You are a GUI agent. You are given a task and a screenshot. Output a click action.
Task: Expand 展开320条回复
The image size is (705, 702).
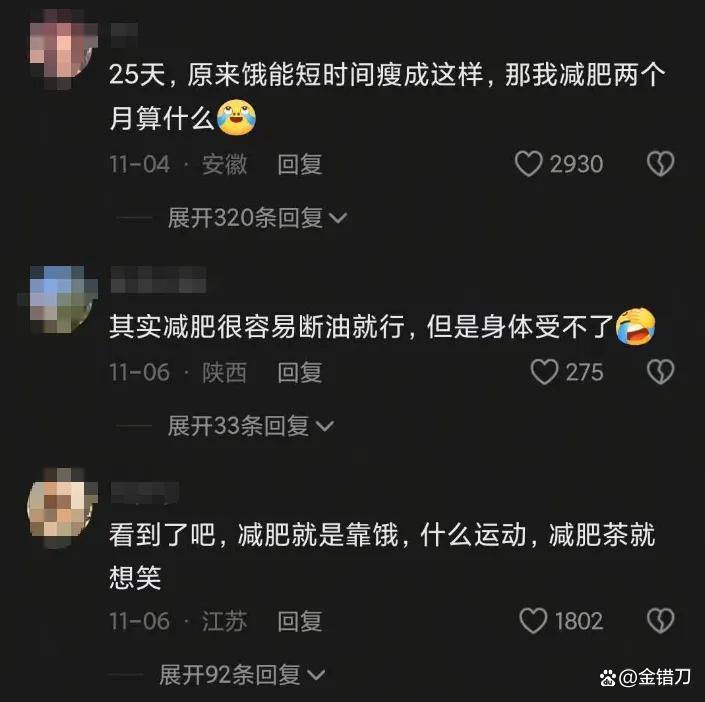[257, 217]
